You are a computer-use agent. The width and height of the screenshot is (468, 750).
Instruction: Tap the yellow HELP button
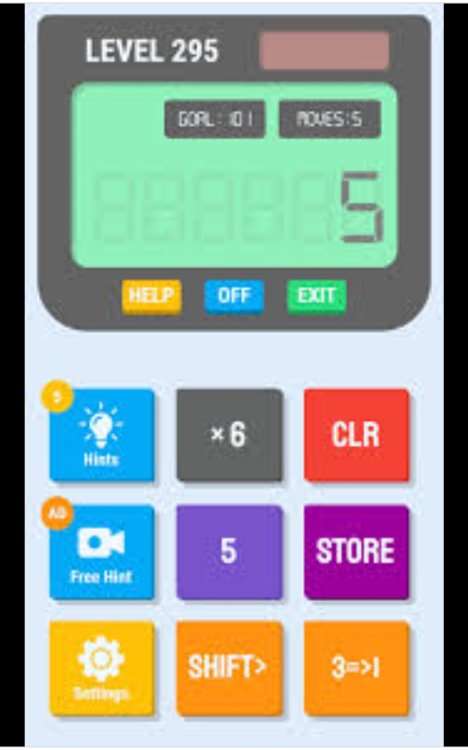[x=151, y=296]
